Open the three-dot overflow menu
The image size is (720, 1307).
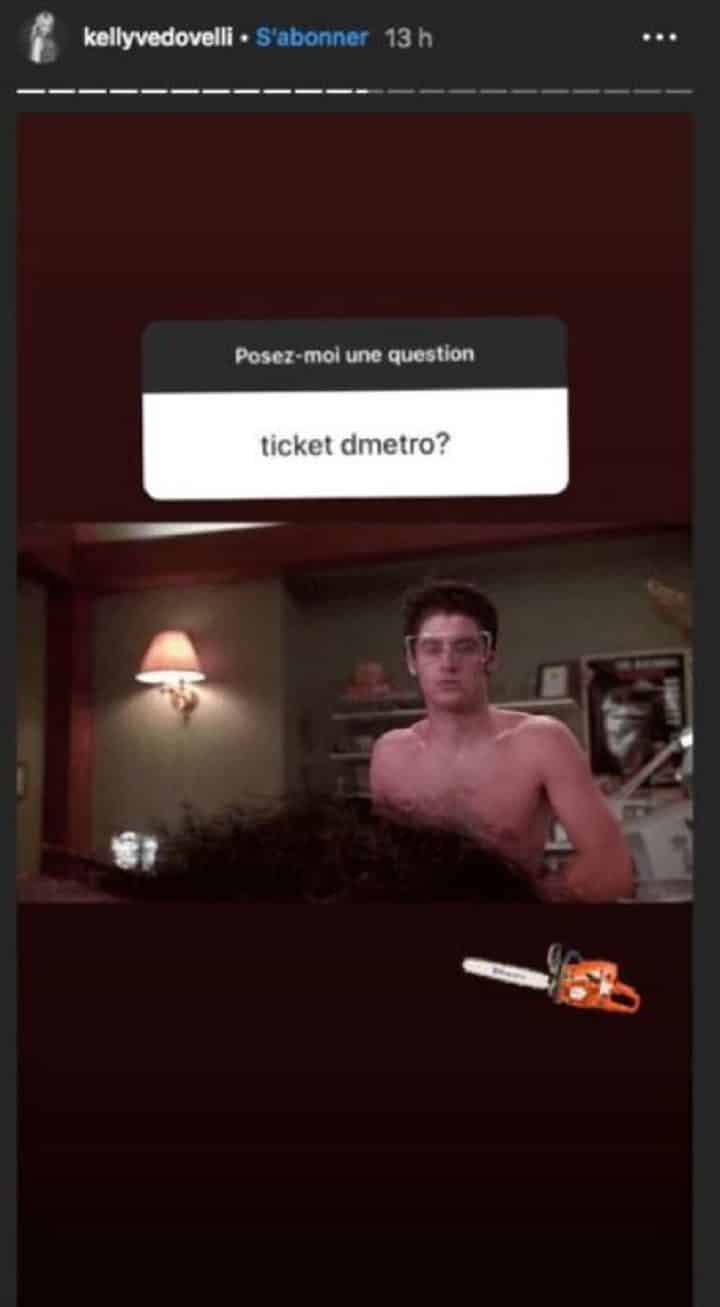point(659,38)
